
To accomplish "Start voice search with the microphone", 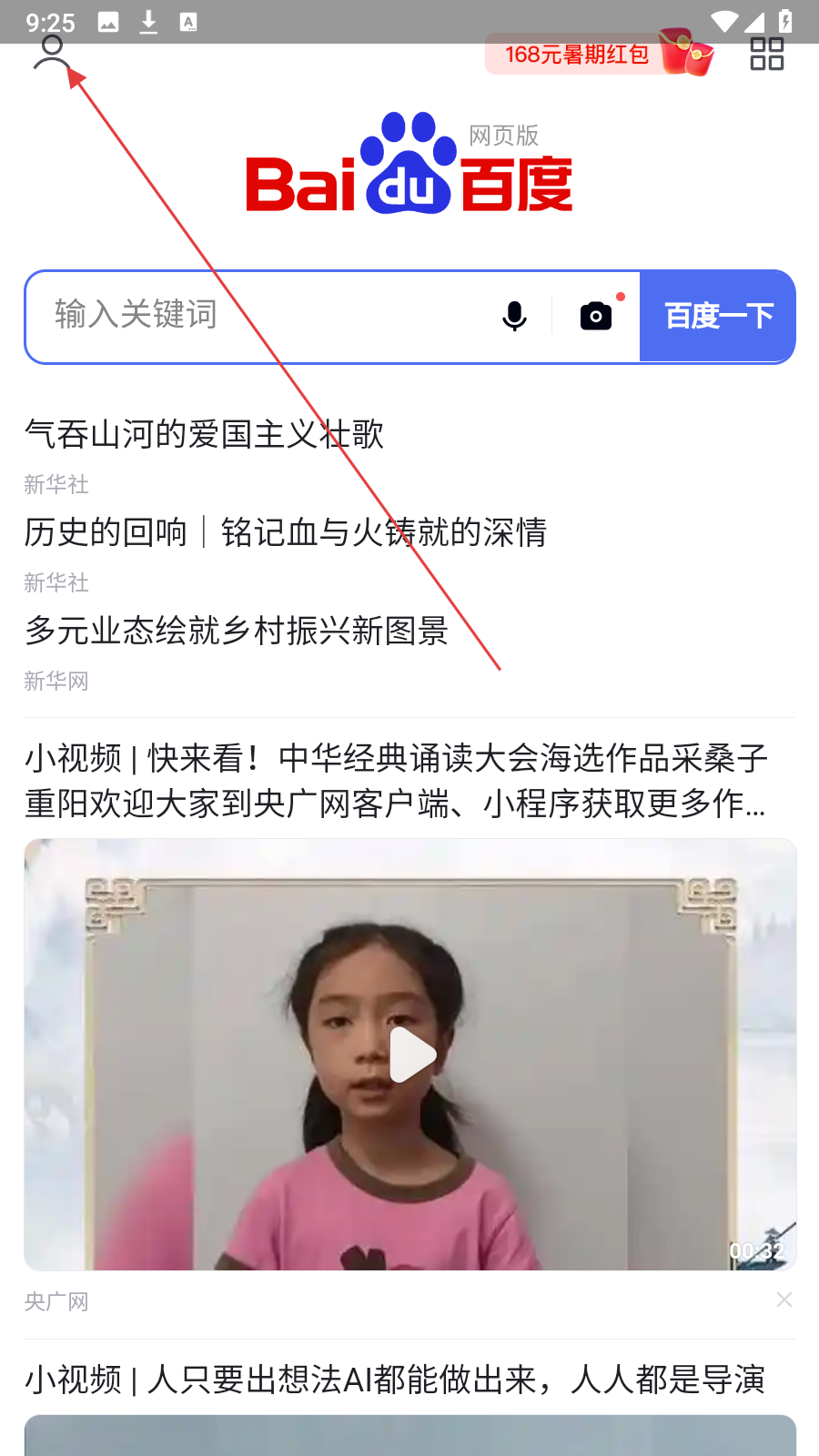I will tap(514, 316).
